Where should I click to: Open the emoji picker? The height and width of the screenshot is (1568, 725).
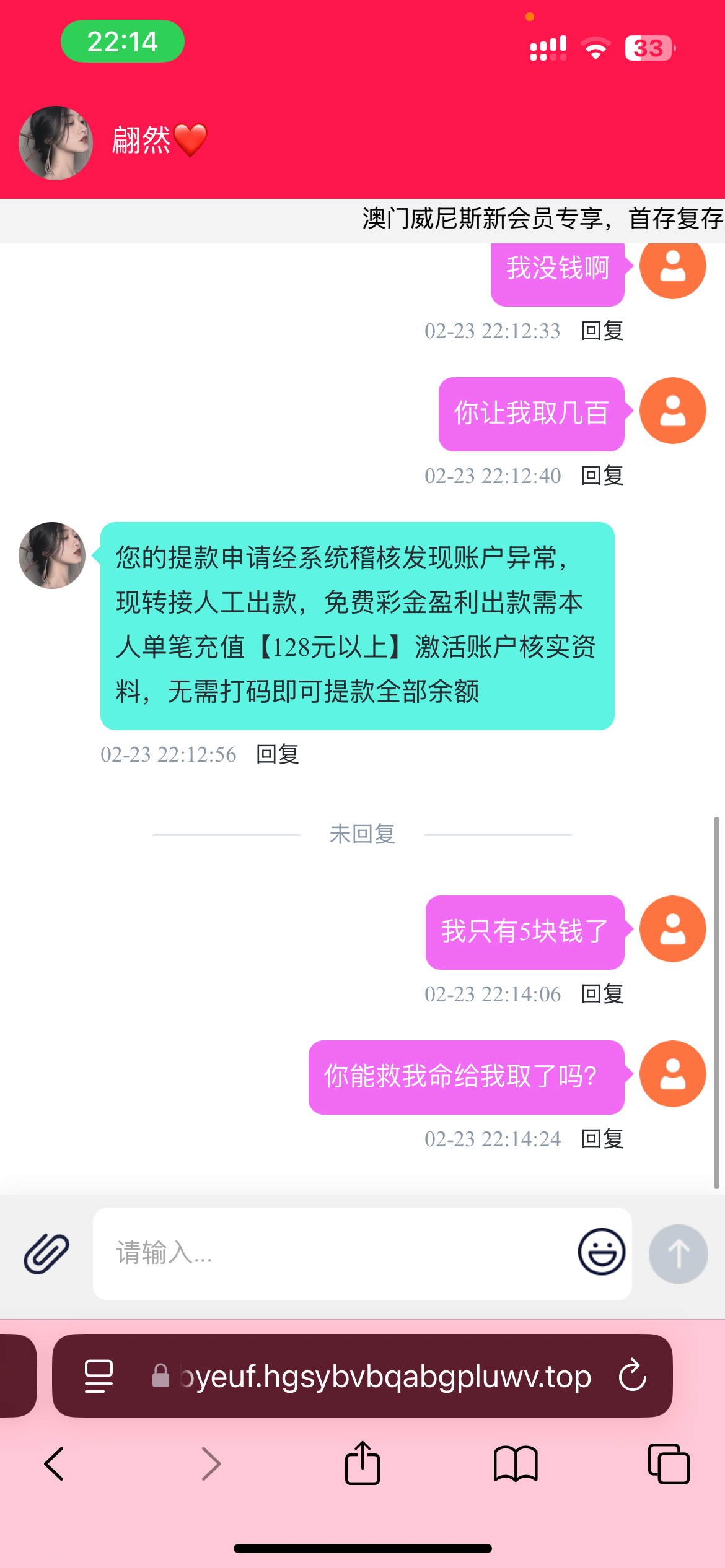[601, 1252]
